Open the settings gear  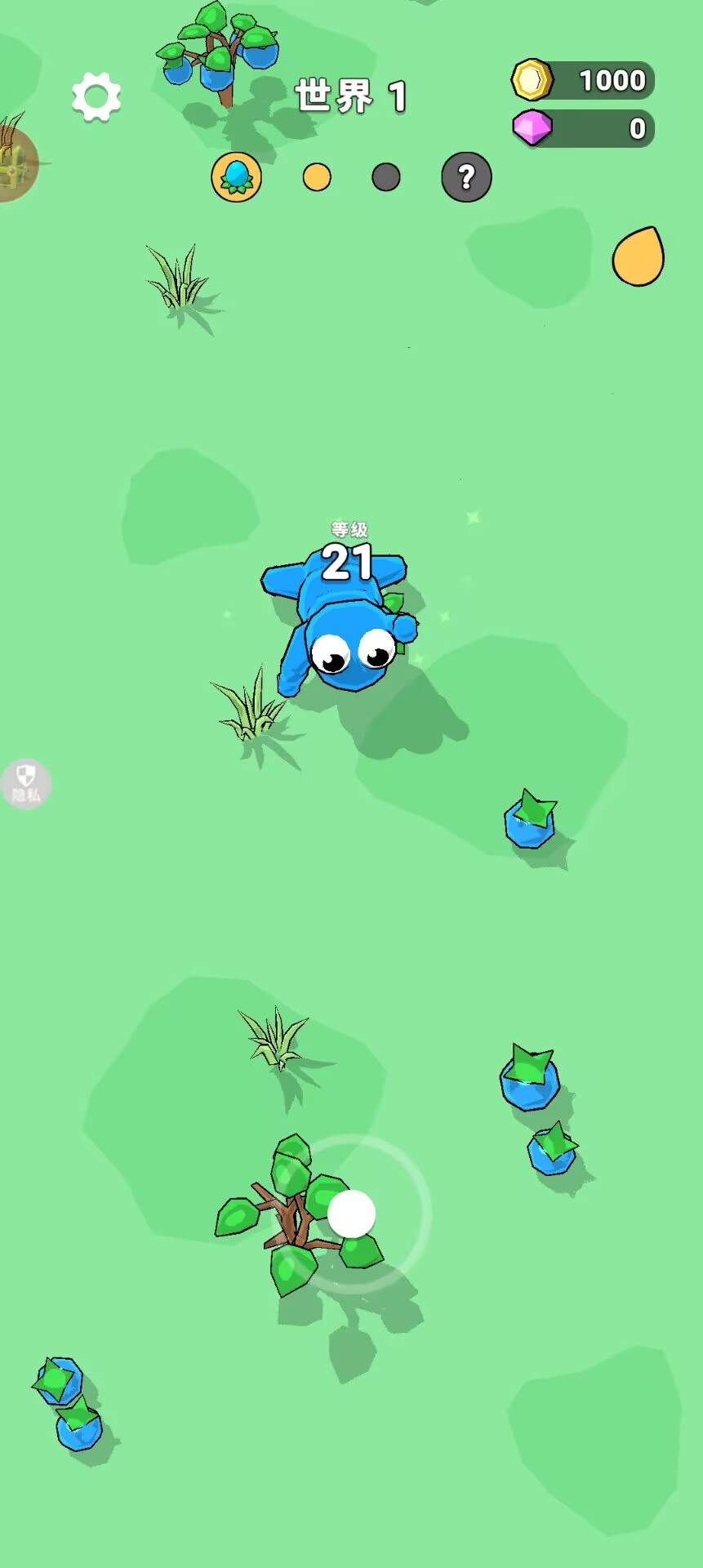(x=96, y=97)
